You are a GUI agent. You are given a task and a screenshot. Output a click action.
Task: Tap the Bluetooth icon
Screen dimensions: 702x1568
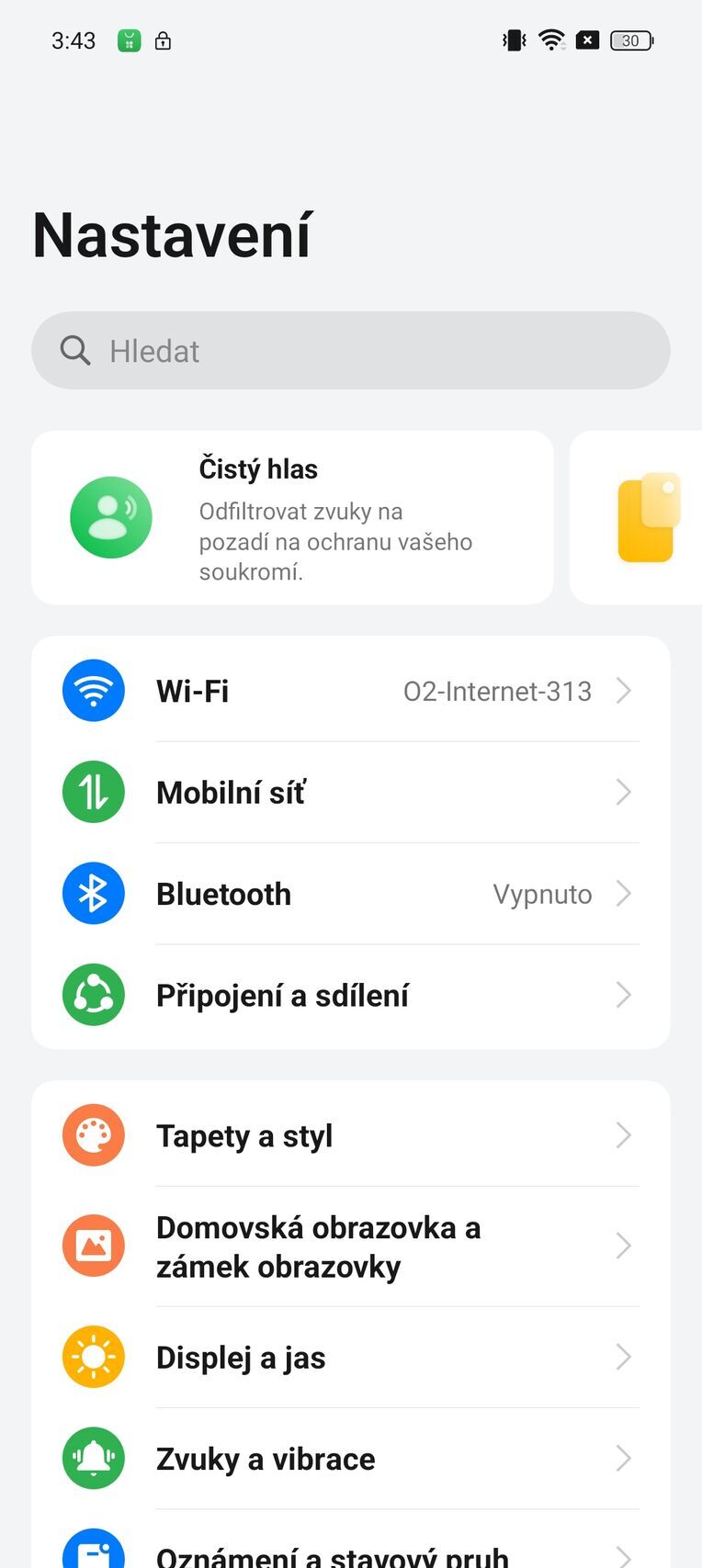[93, 893]
